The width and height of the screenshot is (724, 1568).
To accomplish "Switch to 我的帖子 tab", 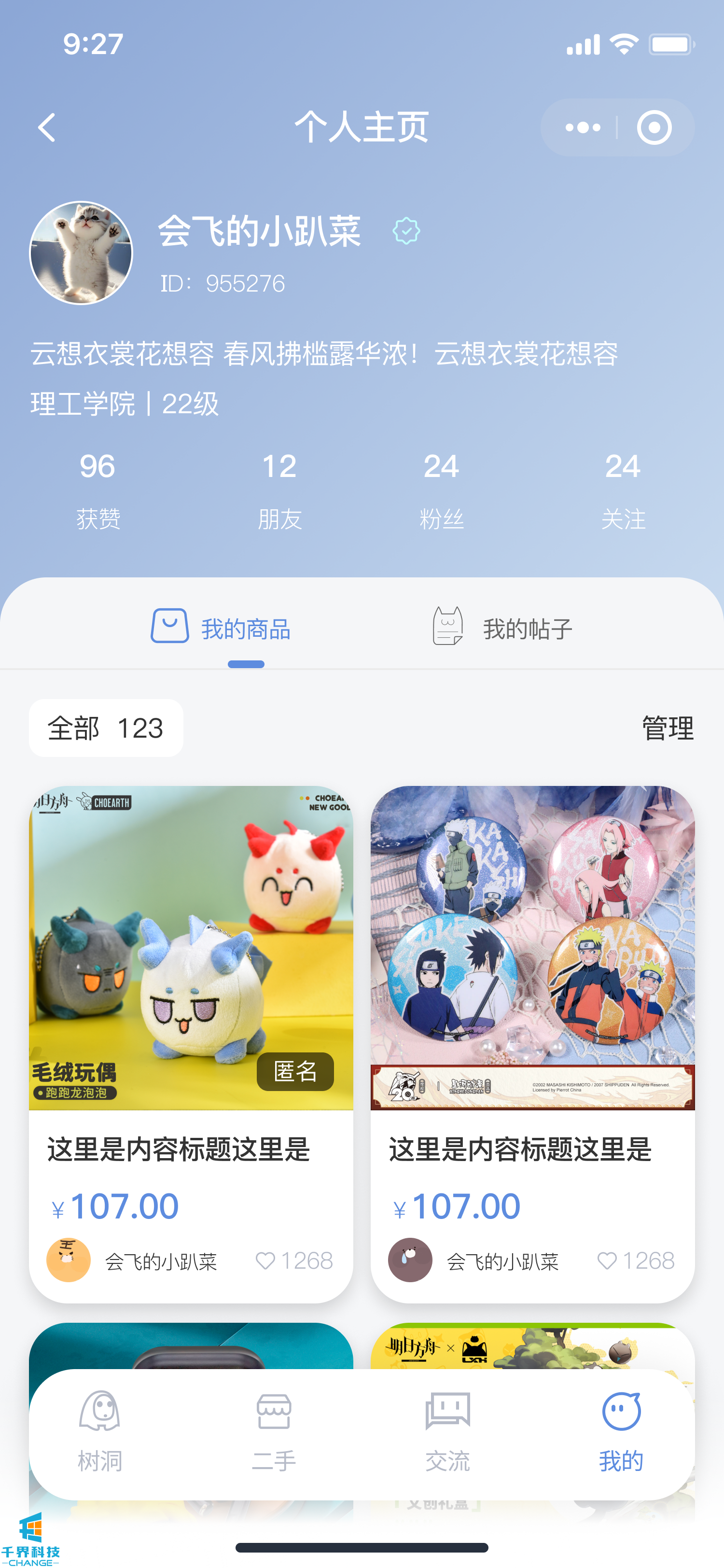I will tap(502, 628).
